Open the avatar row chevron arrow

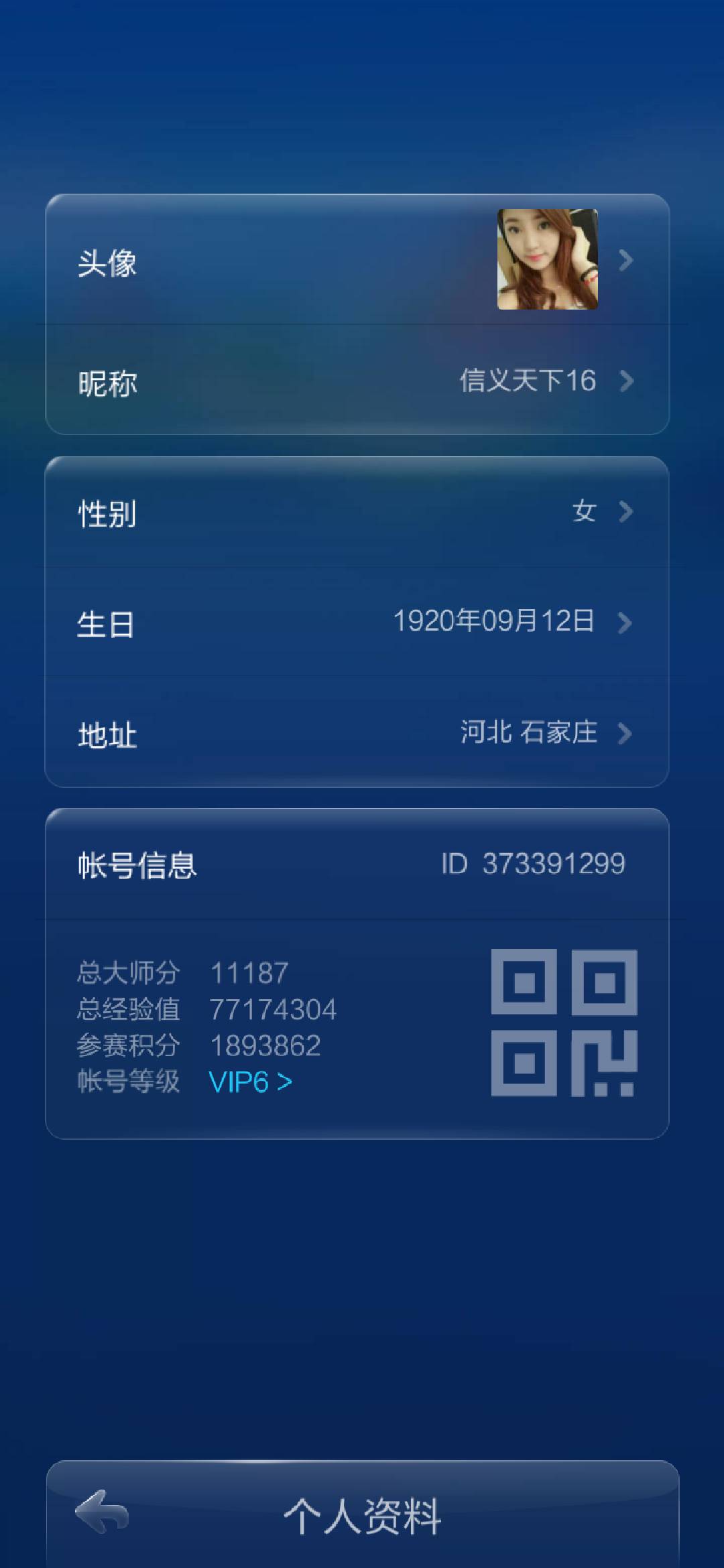(626, 261)
